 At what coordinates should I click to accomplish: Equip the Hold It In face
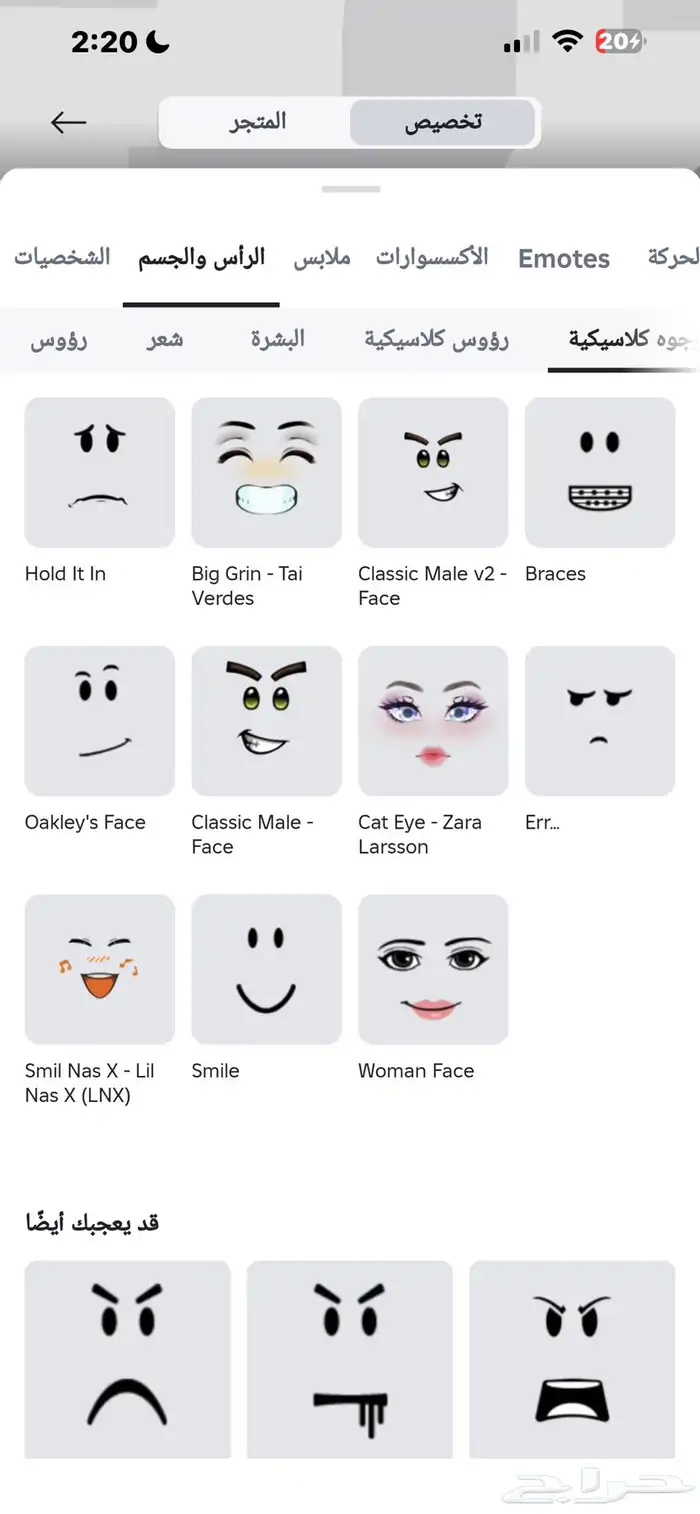point(100,472)
